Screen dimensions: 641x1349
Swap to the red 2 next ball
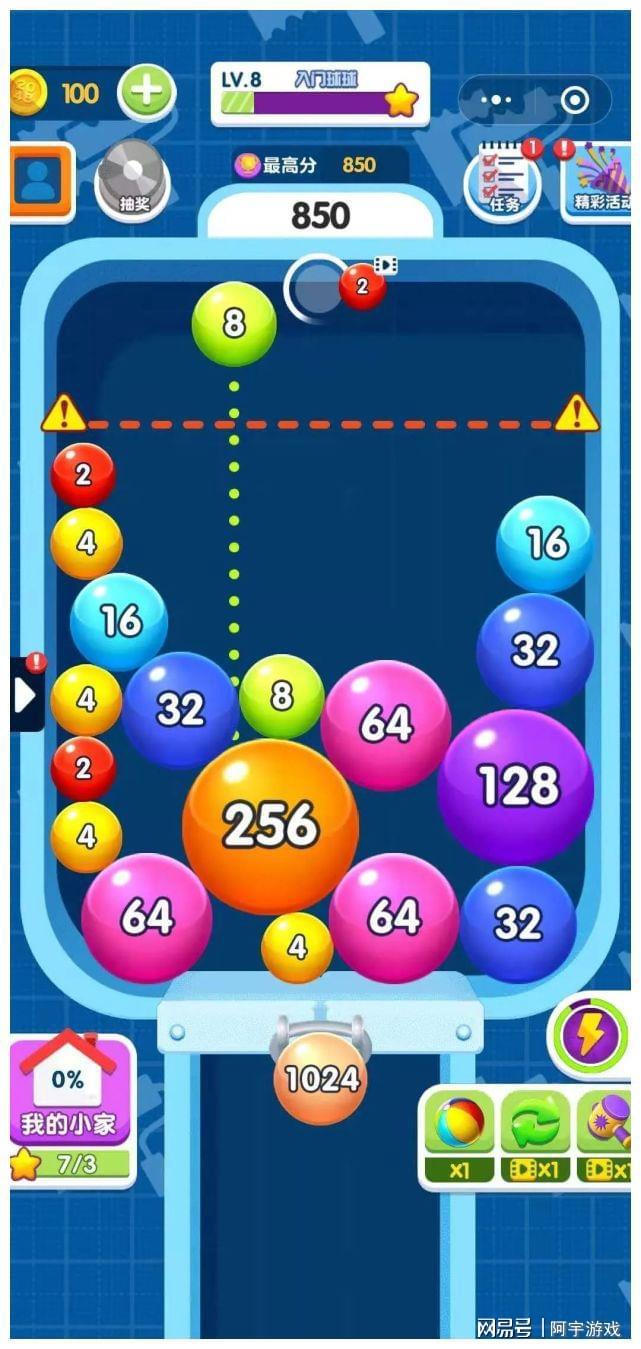[362, 286]
